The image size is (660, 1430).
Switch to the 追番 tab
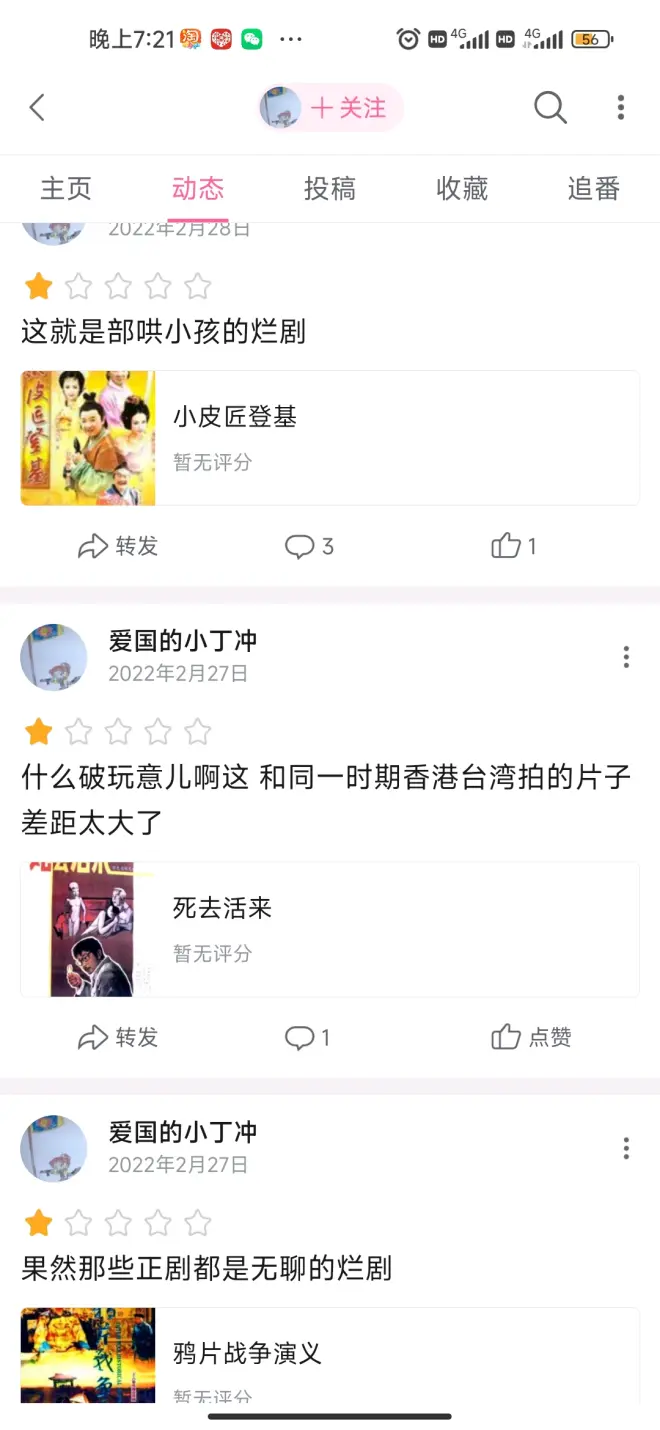pos(594,188)
